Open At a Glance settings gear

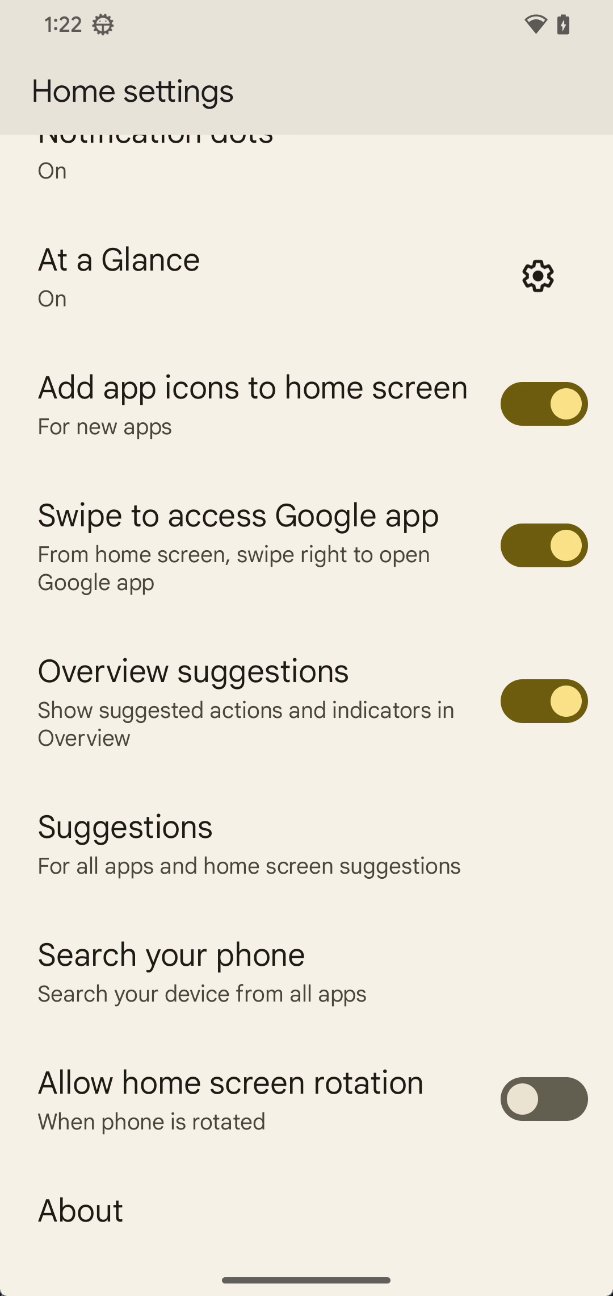(538, 276)
